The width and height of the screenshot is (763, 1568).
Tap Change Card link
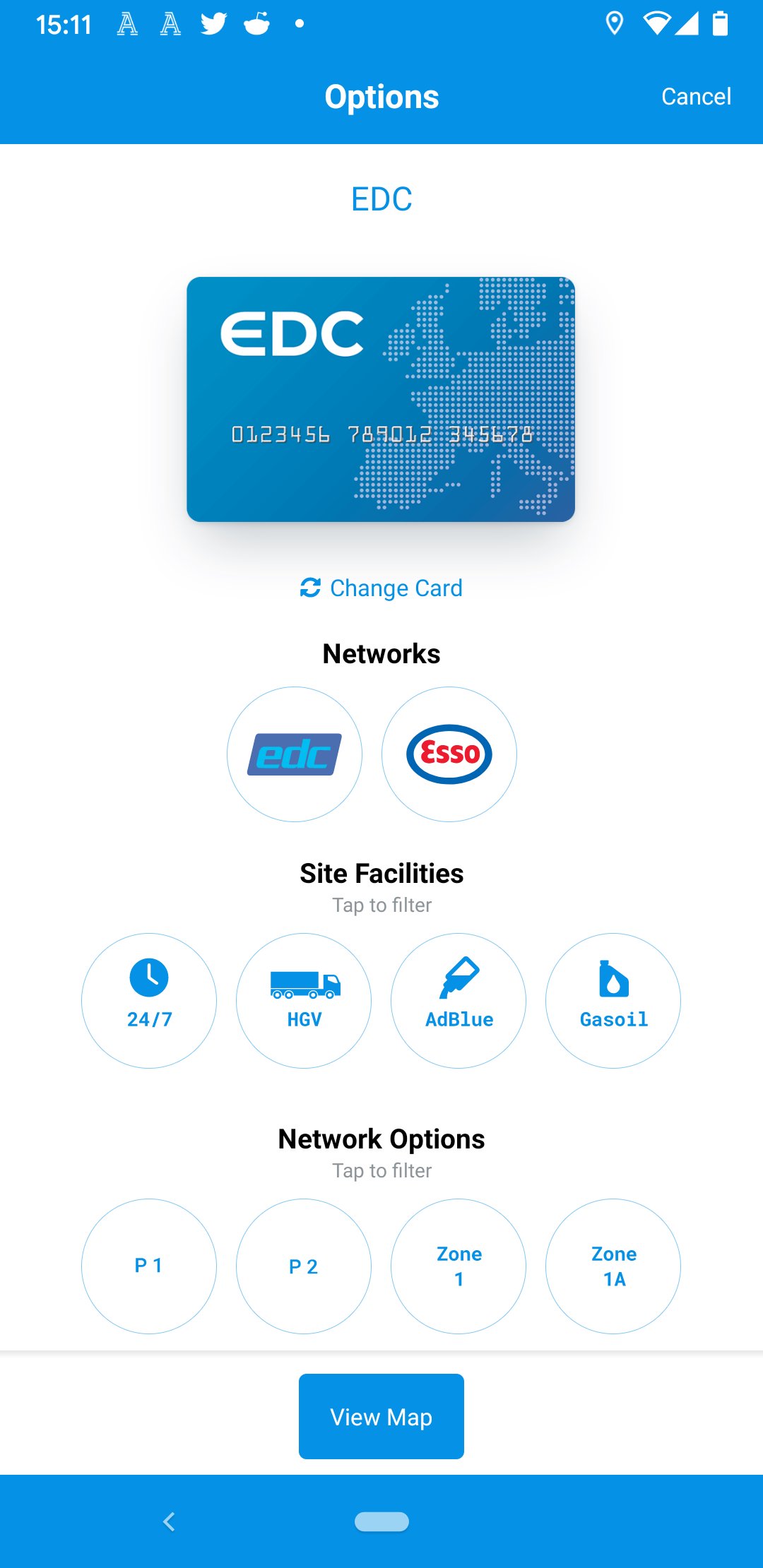(x=381, y=588)
